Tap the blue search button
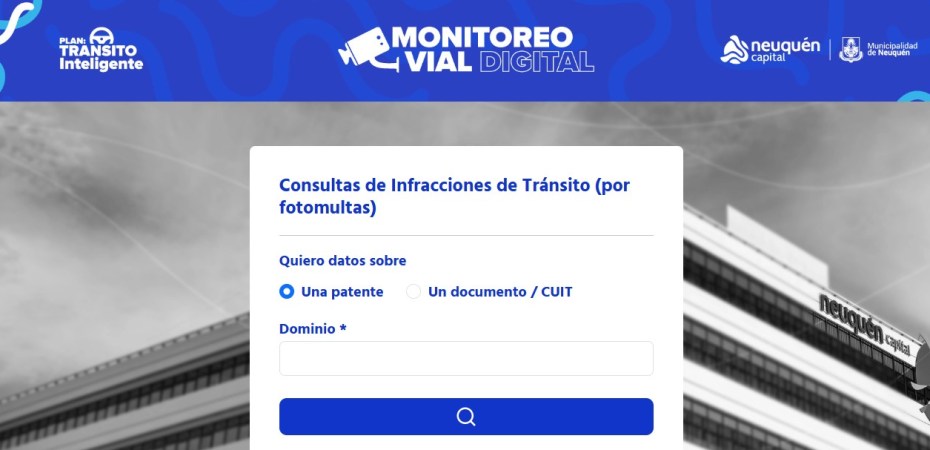930x450 pixels. (466, 416)
